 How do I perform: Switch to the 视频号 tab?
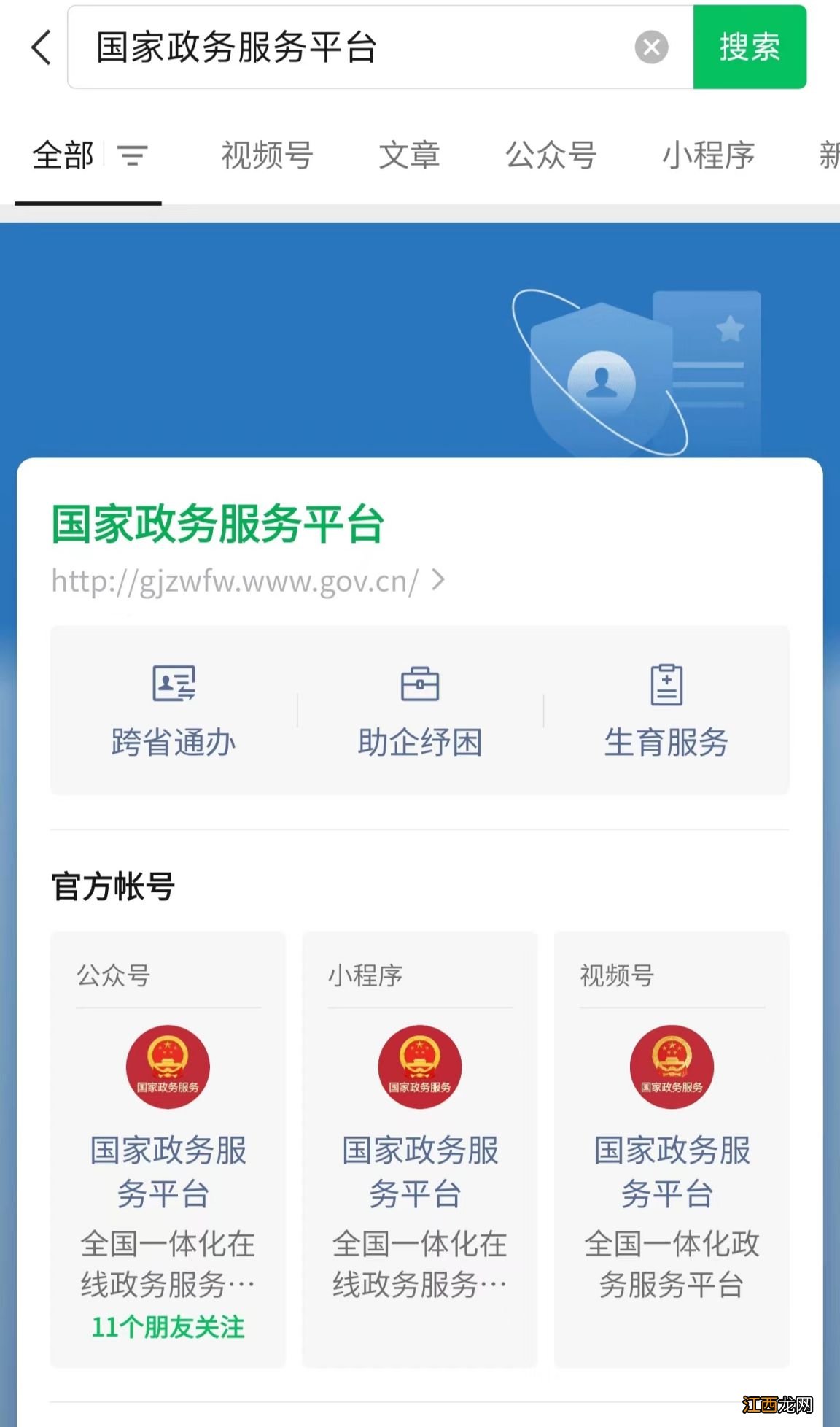(x=267, y=155)
